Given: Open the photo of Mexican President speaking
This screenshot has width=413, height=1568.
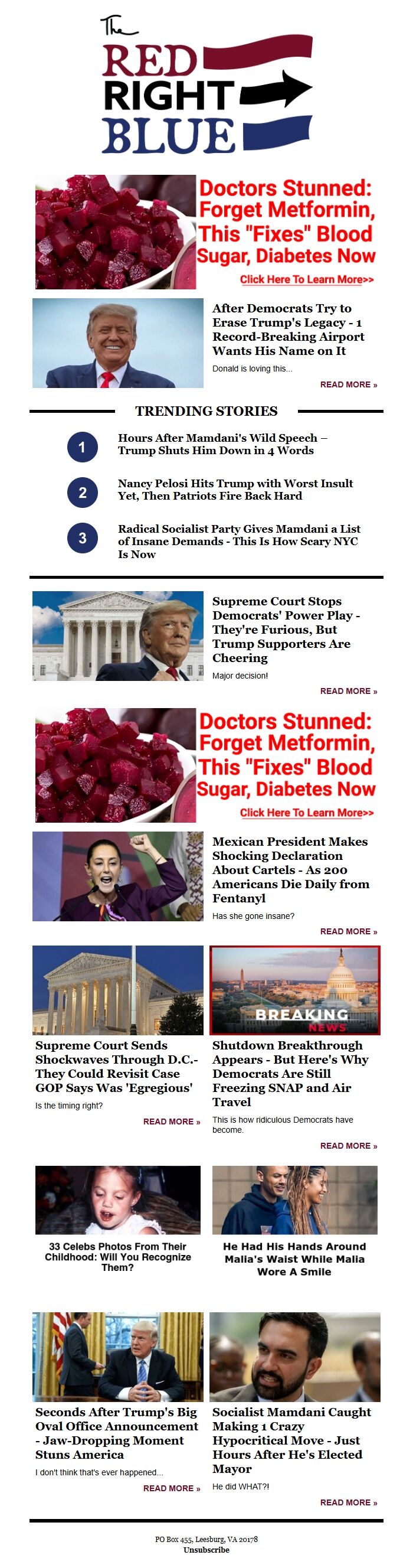Looking at the screenshot, I should click(117, 876).
